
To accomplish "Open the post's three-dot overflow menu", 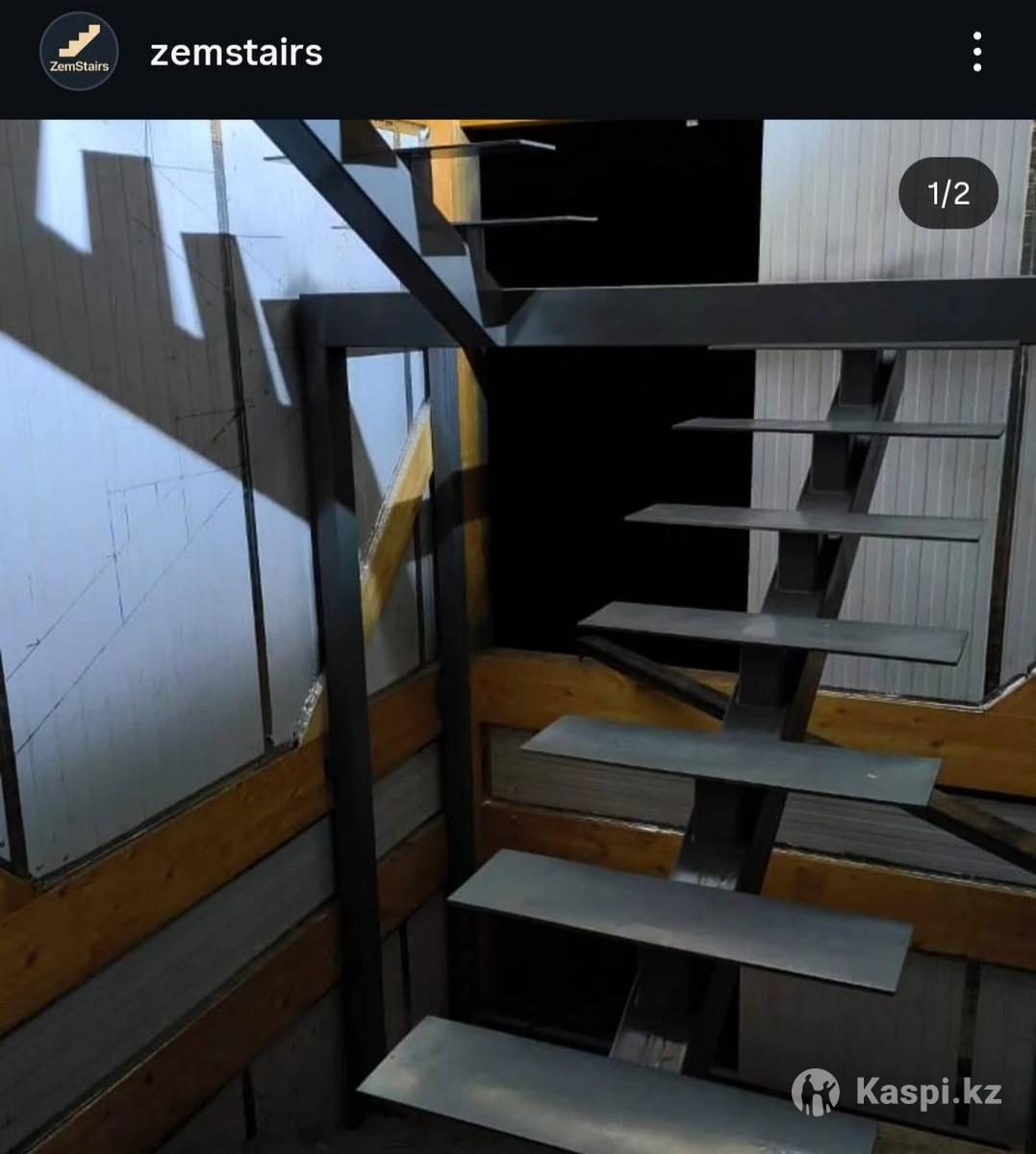I will click(x=976, y=52).
